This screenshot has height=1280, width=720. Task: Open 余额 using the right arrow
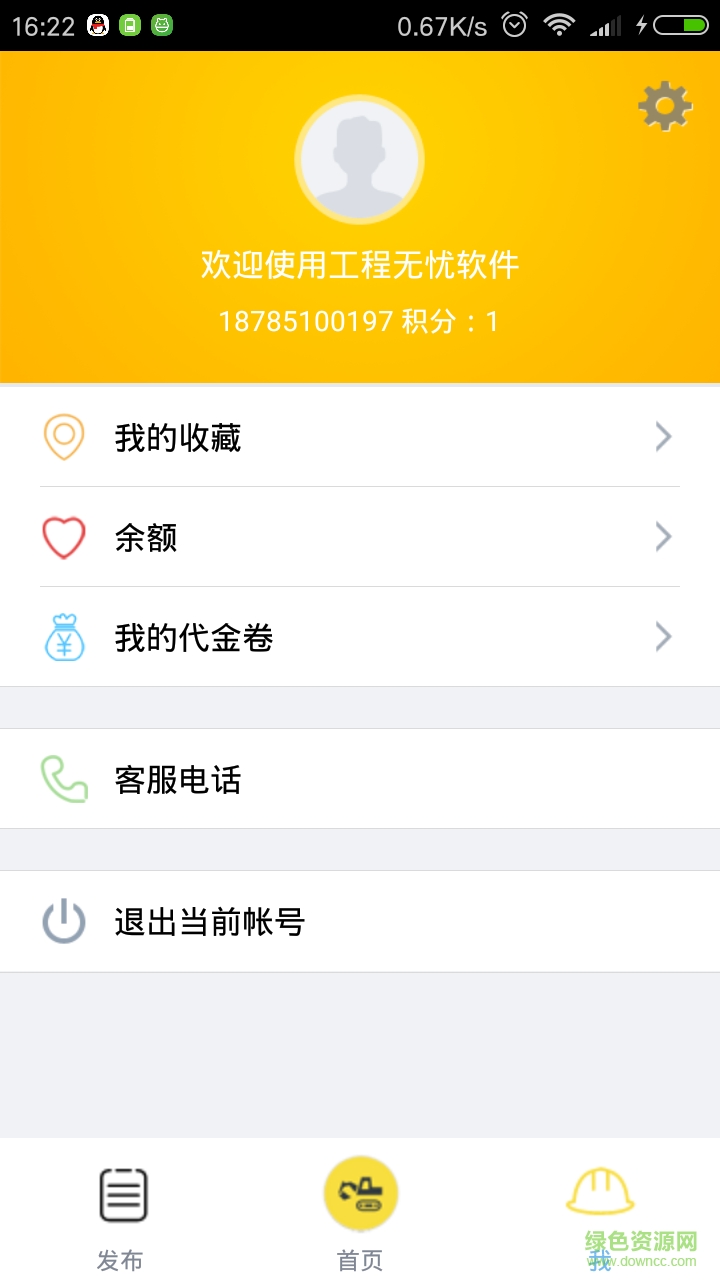(662, 536)
